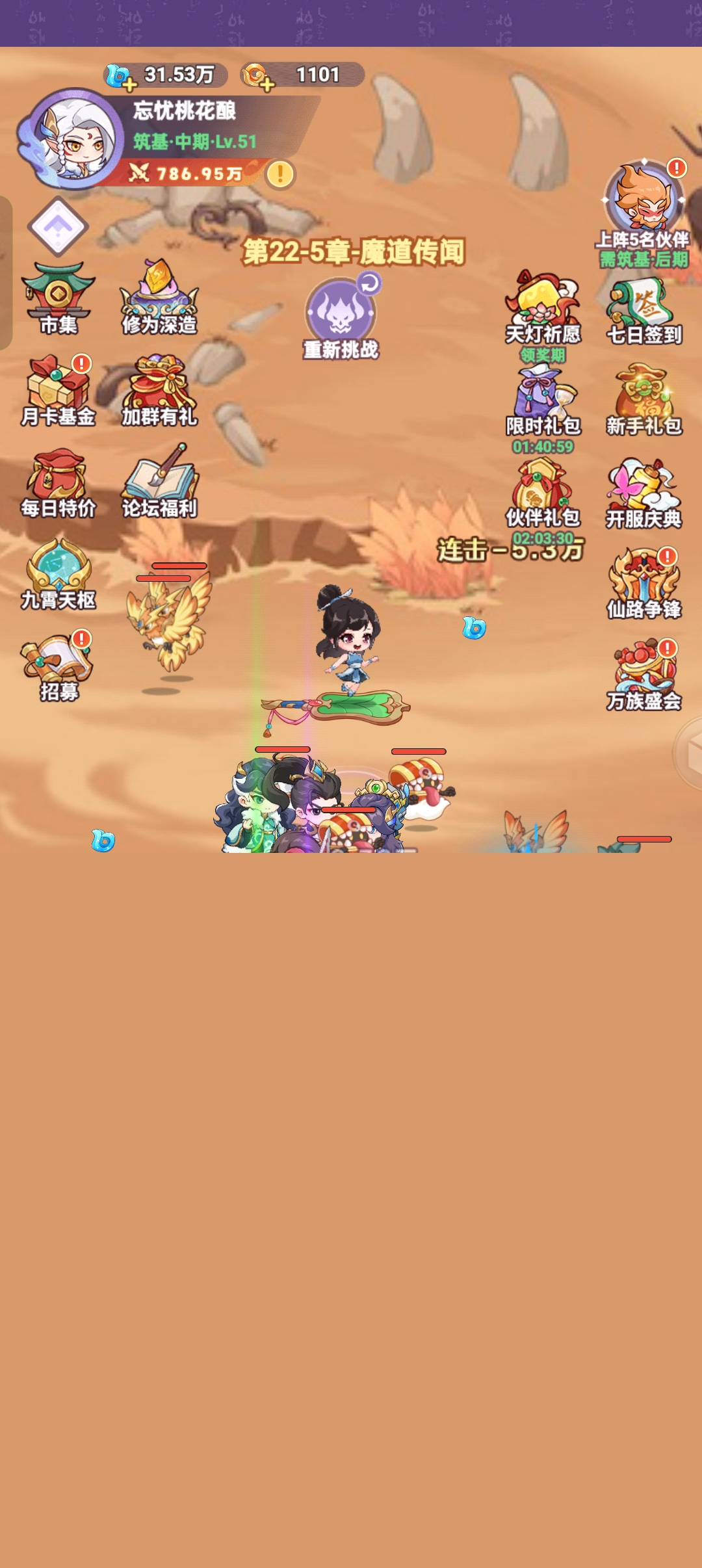View the 上阵5名伙伴 unlock requirement
Image resolution: width=702 pixels, height=1568 pixels.
click(643, 215)
